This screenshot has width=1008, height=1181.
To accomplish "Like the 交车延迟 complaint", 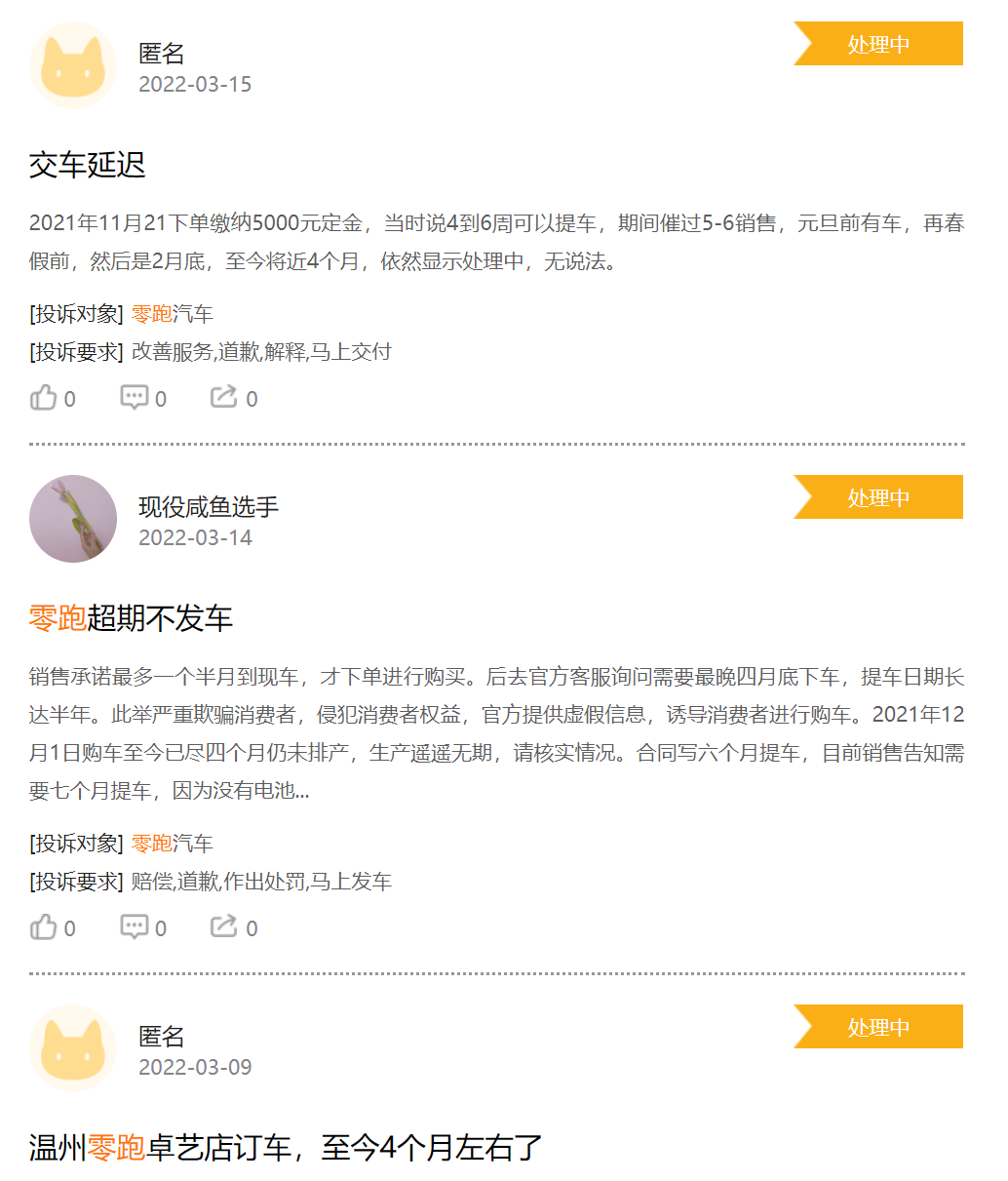I will coord(44,398).
